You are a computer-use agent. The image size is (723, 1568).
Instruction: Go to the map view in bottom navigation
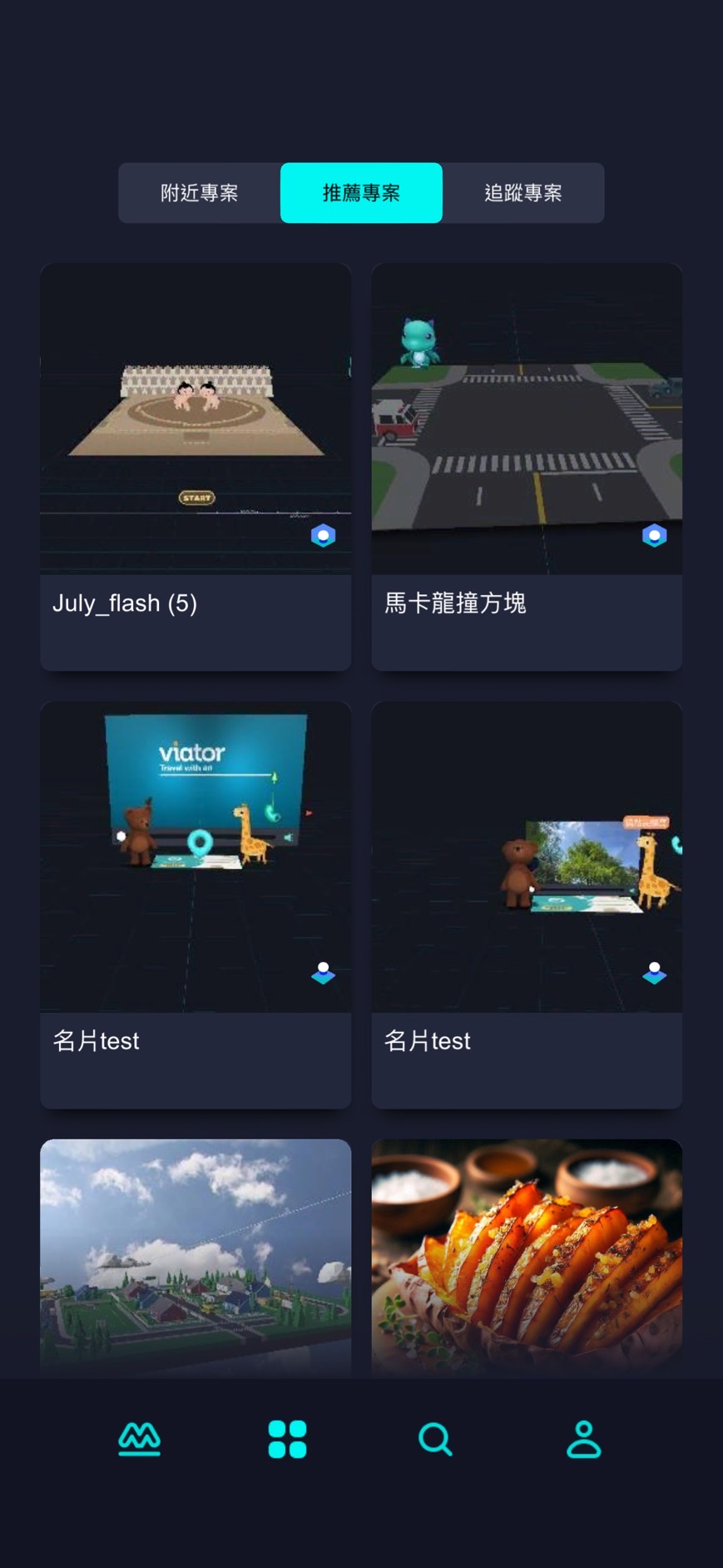pos(139,1439)
